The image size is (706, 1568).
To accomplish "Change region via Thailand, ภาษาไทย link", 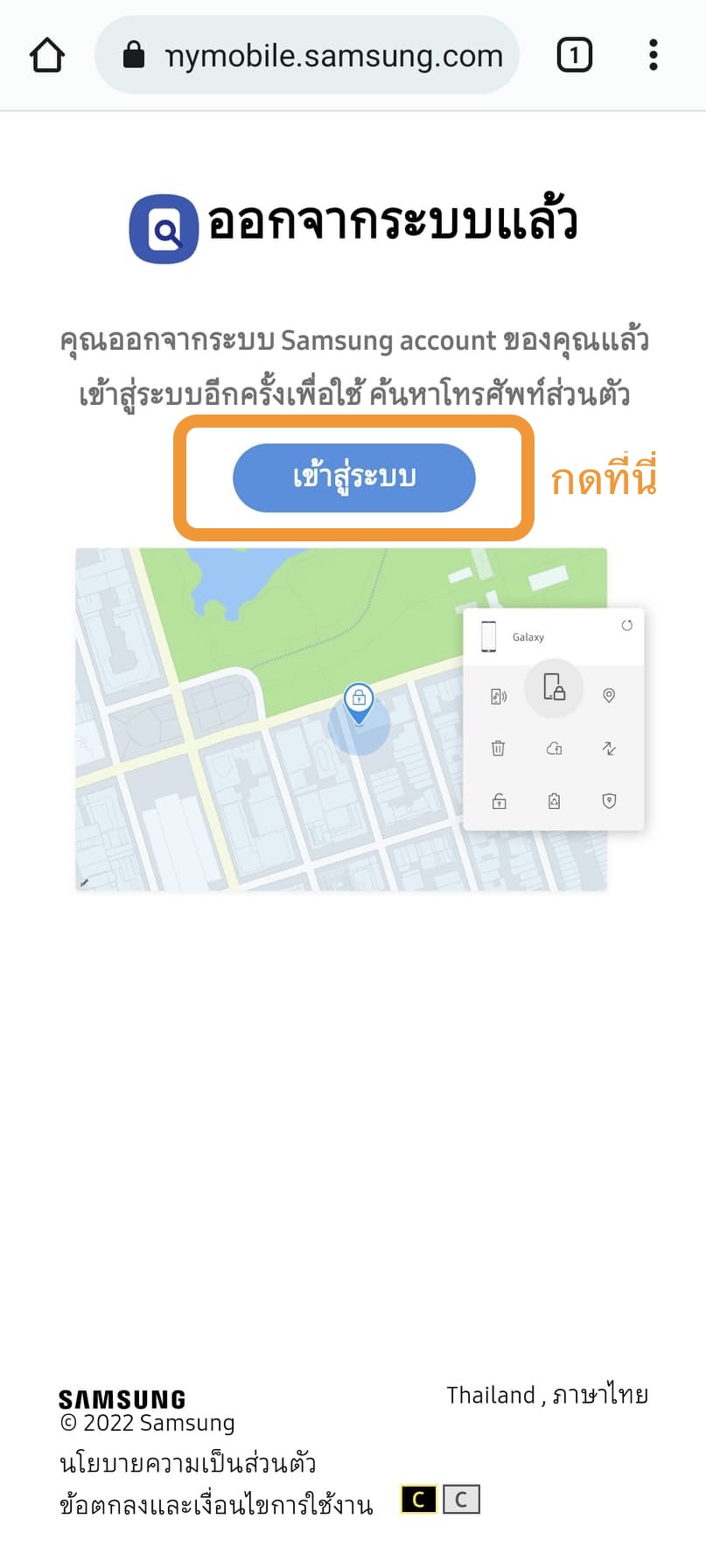I will click(x=547, y=1395).
